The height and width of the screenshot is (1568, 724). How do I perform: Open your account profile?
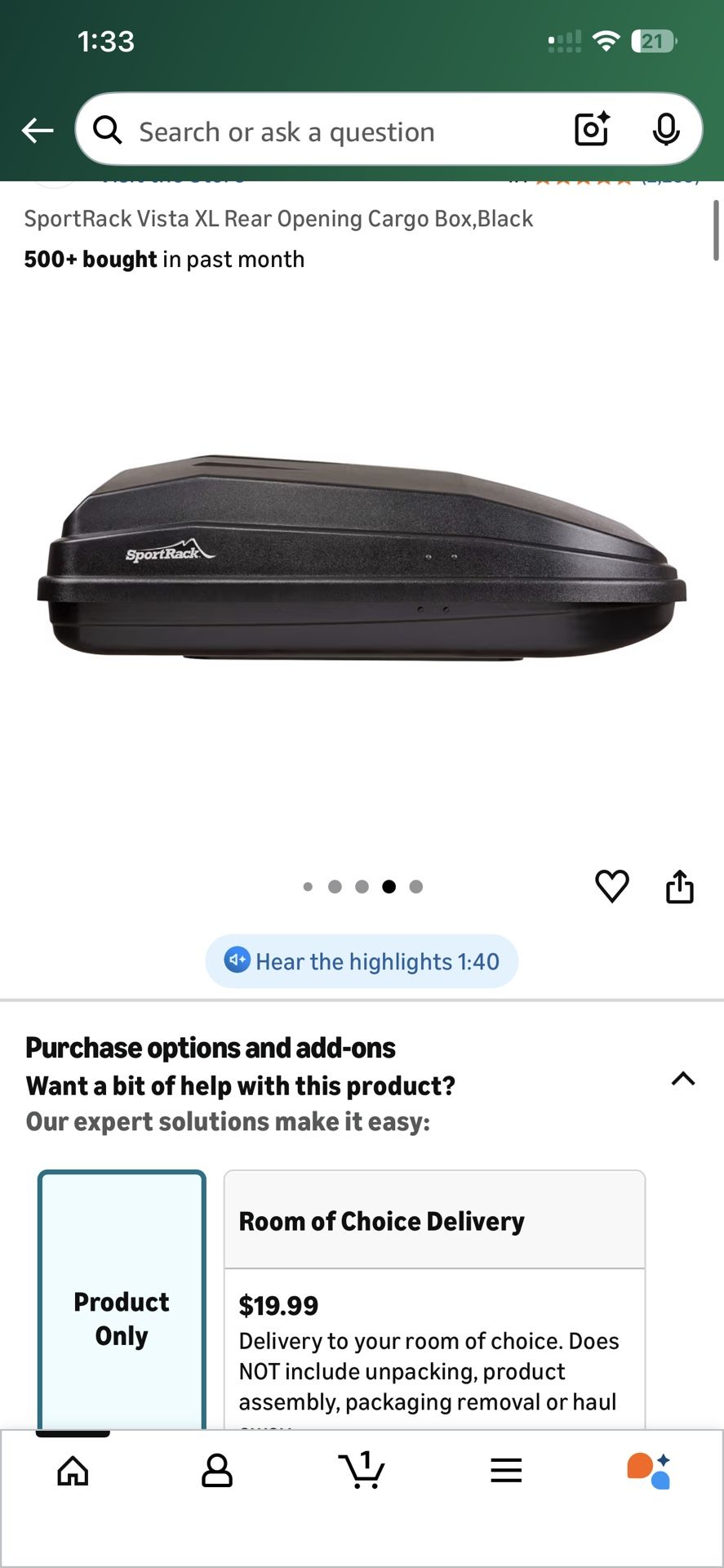pos(215,1470)
